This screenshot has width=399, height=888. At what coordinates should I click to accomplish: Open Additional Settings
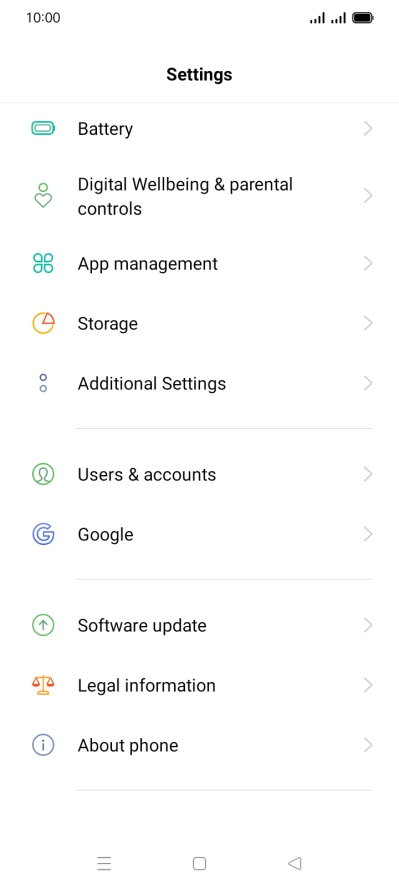[x=199, y=383]
